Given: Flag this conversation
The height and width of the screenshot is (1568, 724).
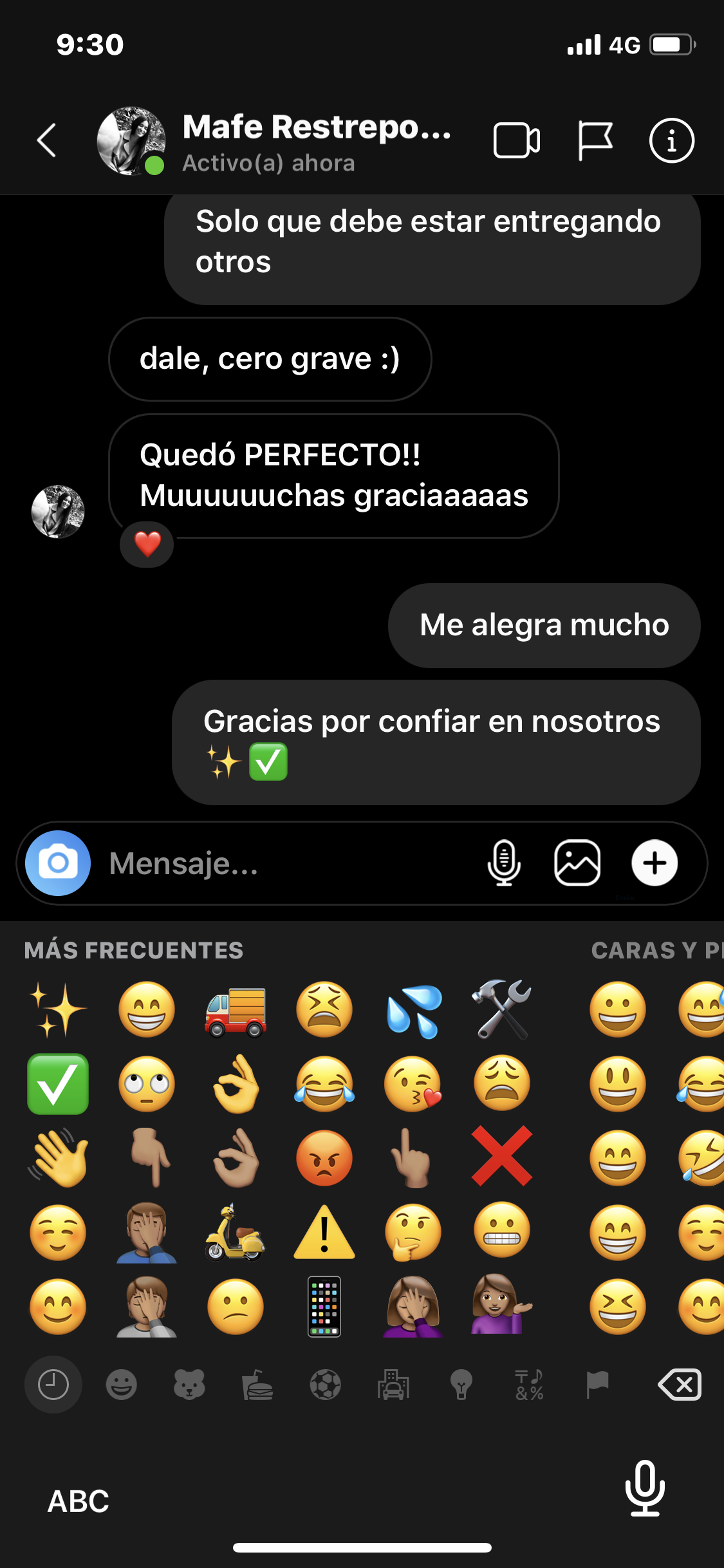Looking at the screenshot, I should click(595, 140).
